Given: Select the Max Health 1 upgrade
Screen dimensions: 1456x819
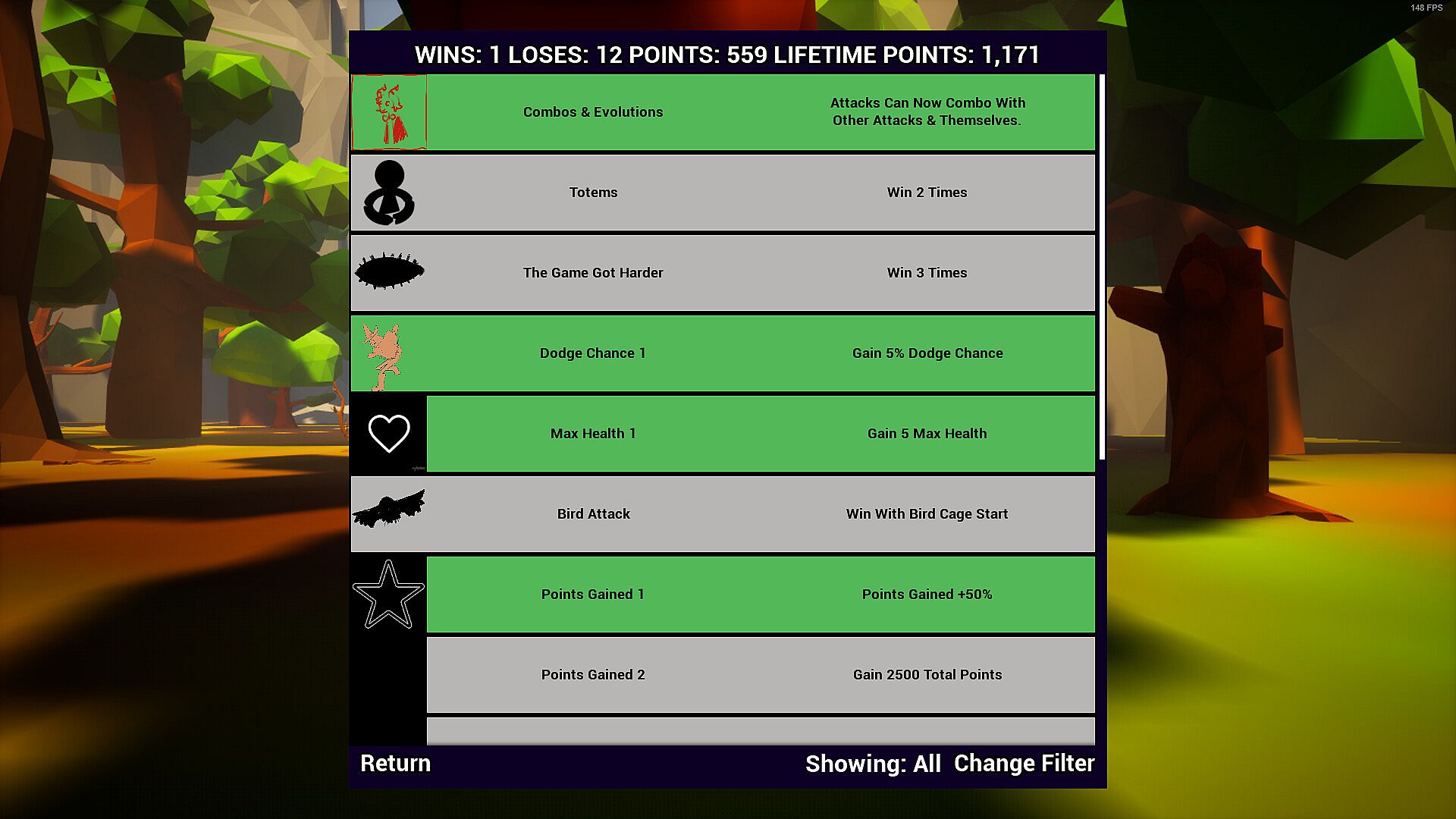Looking at the screenshot, I should click(x=760, y=434).
